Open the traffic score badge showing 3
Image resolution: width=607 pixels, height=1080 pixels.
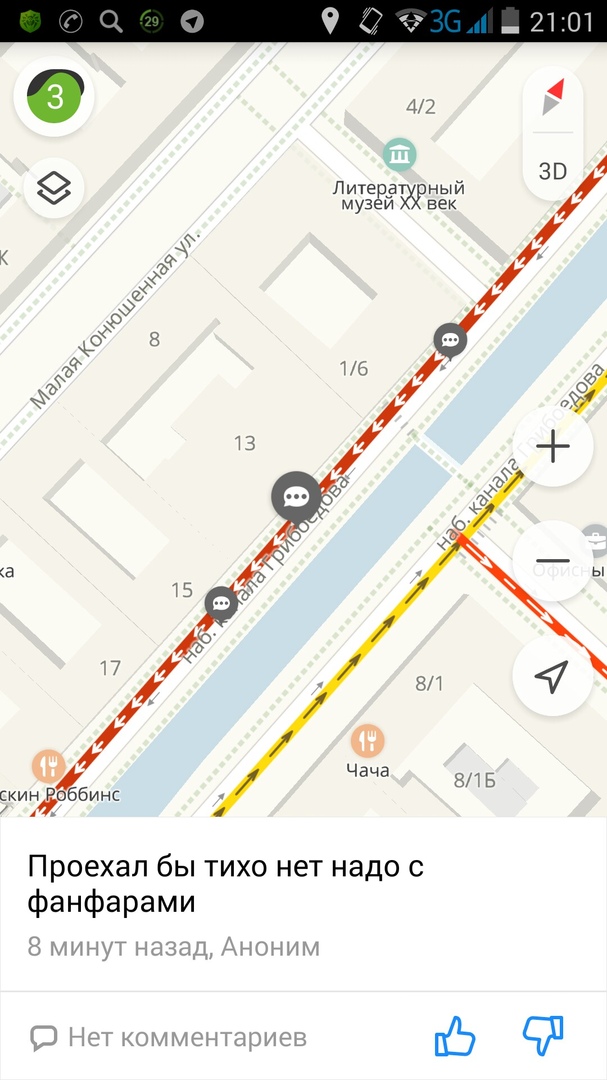(x=54, y=97)
